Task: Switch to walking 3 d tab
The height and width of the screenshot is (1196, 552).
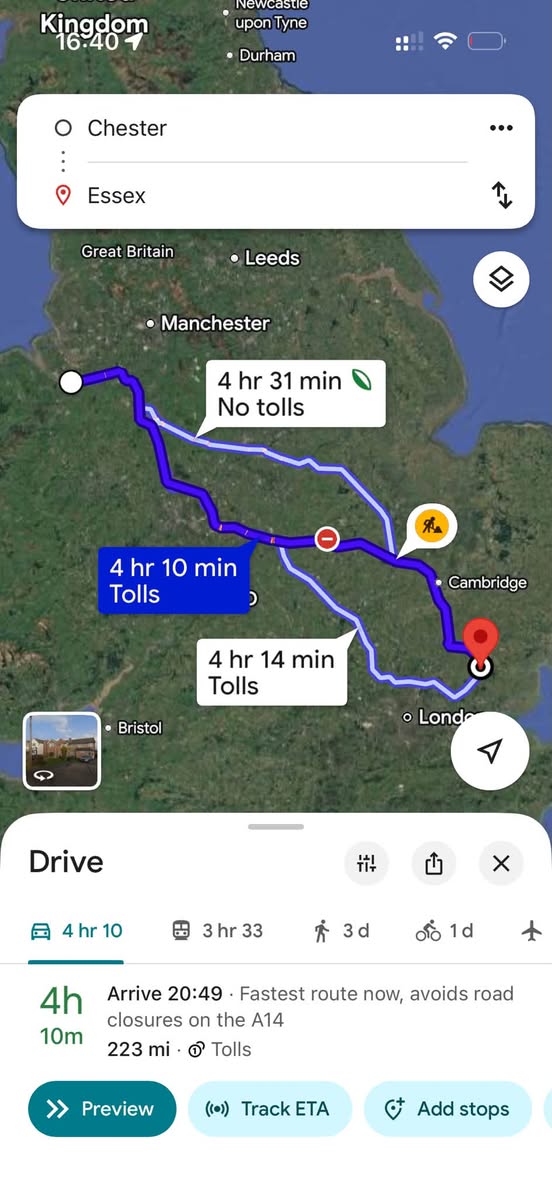Action: (x=342, y=931)
